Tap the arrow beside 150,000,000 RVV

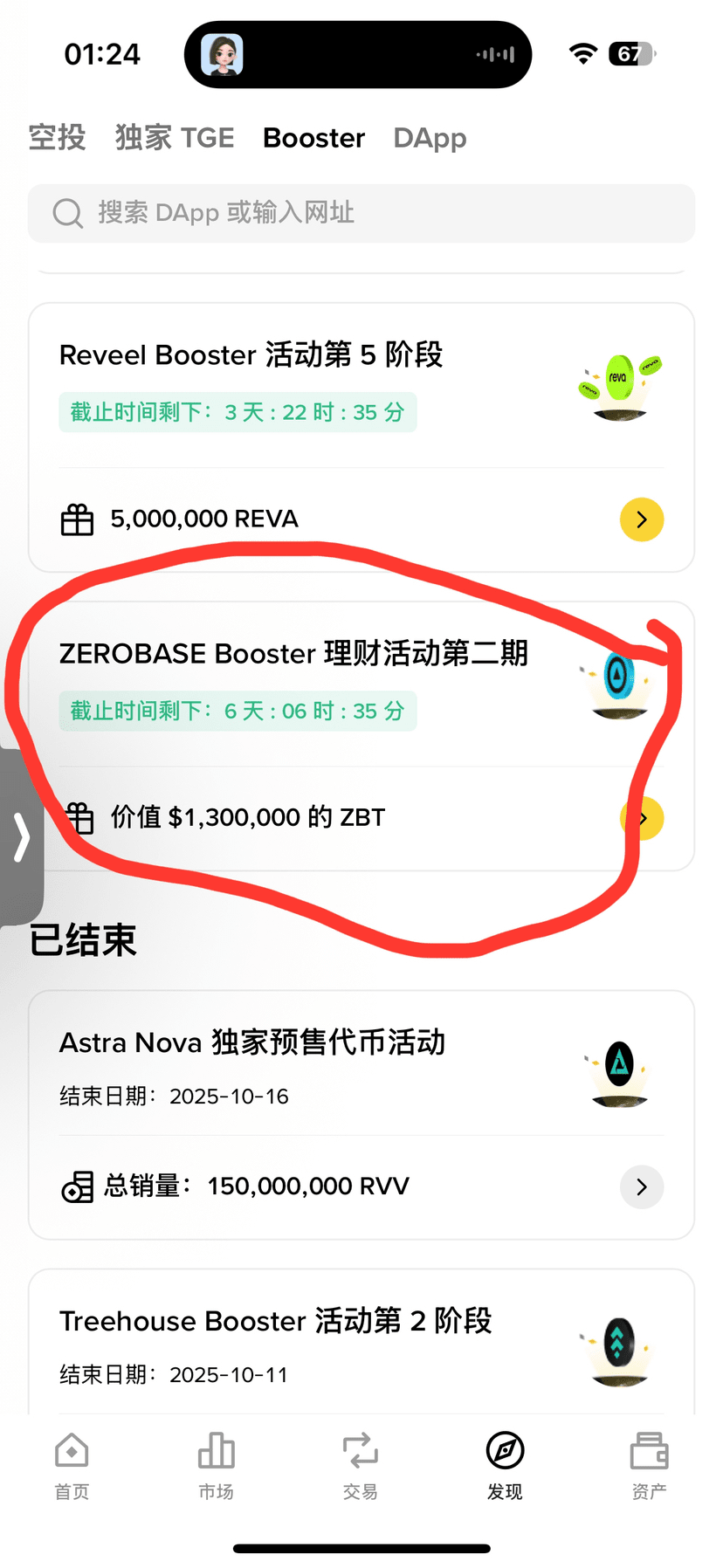point(642,1186)
